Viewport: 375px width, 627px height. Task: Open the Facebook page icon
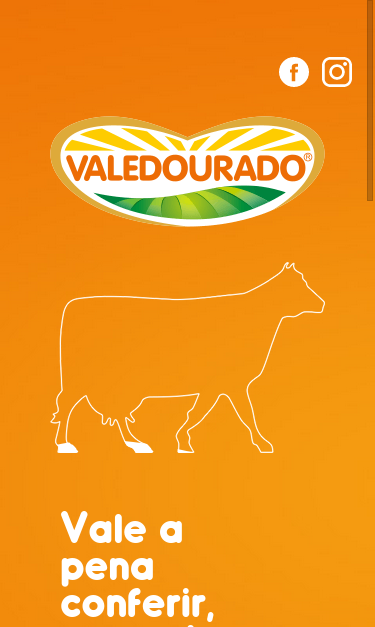pos(294,72)
